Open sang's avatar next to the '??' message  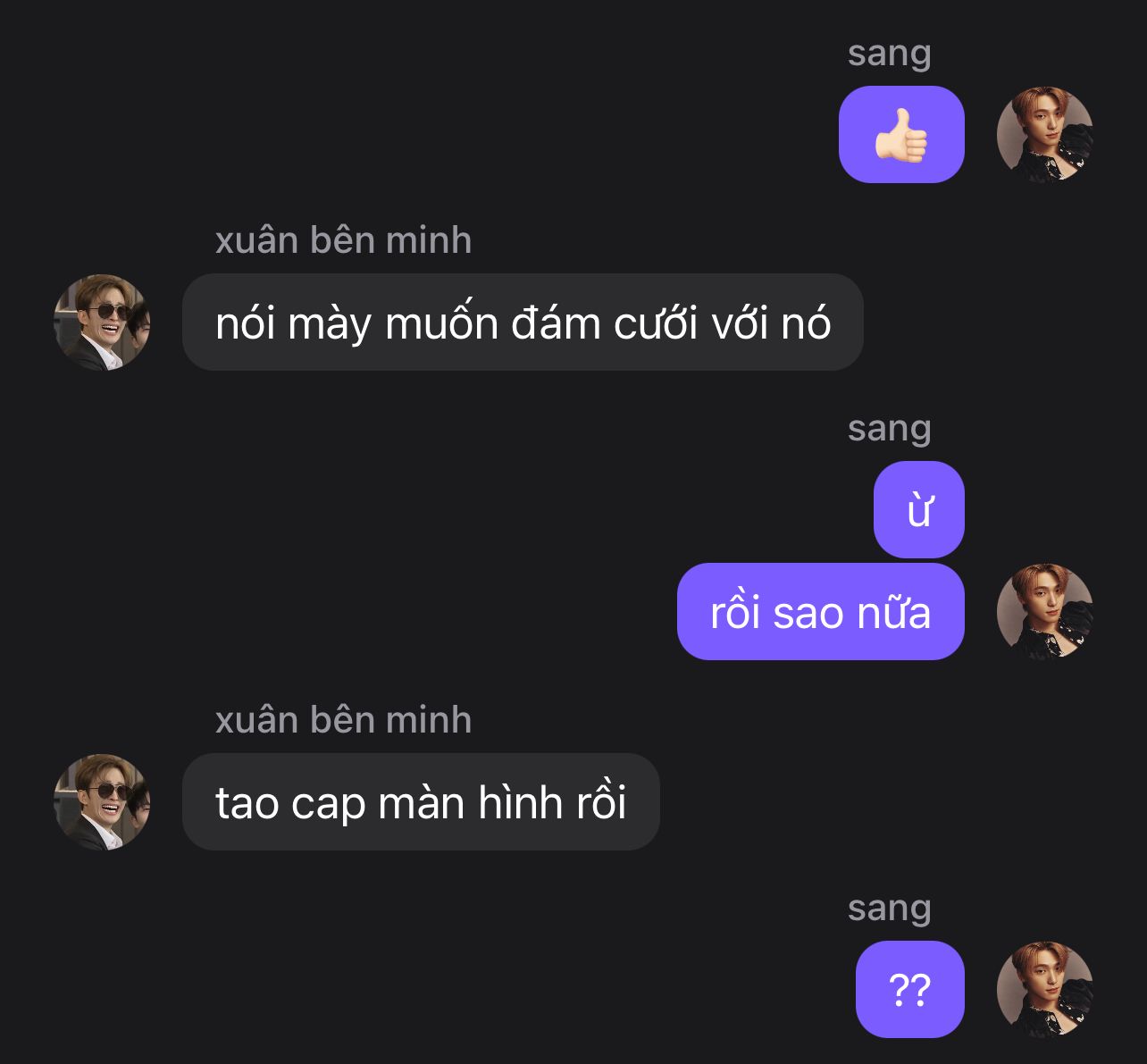point(1044,989)
